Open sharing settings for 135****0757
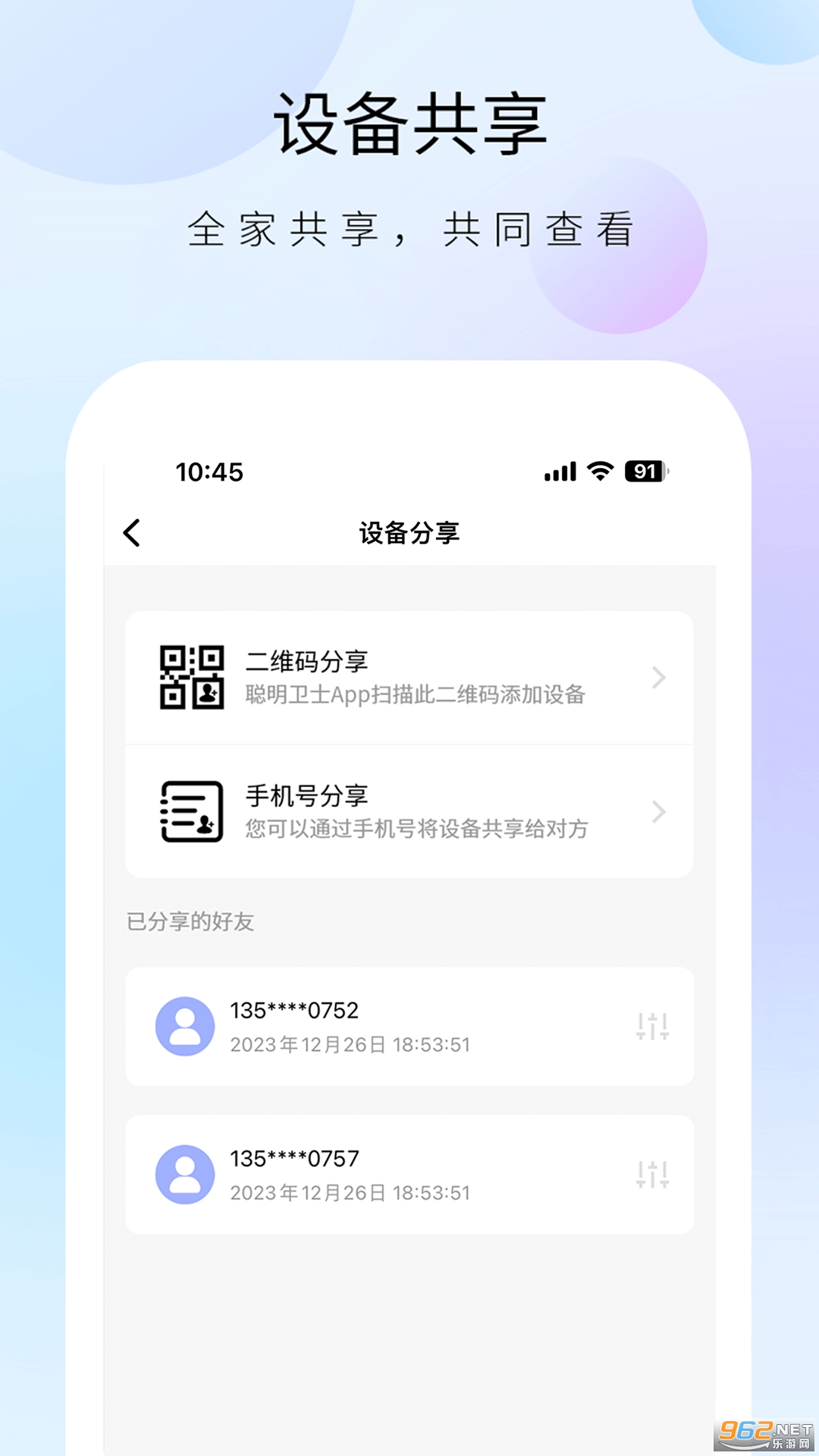Screen dimensions: 819x1456 [654, 1173]
